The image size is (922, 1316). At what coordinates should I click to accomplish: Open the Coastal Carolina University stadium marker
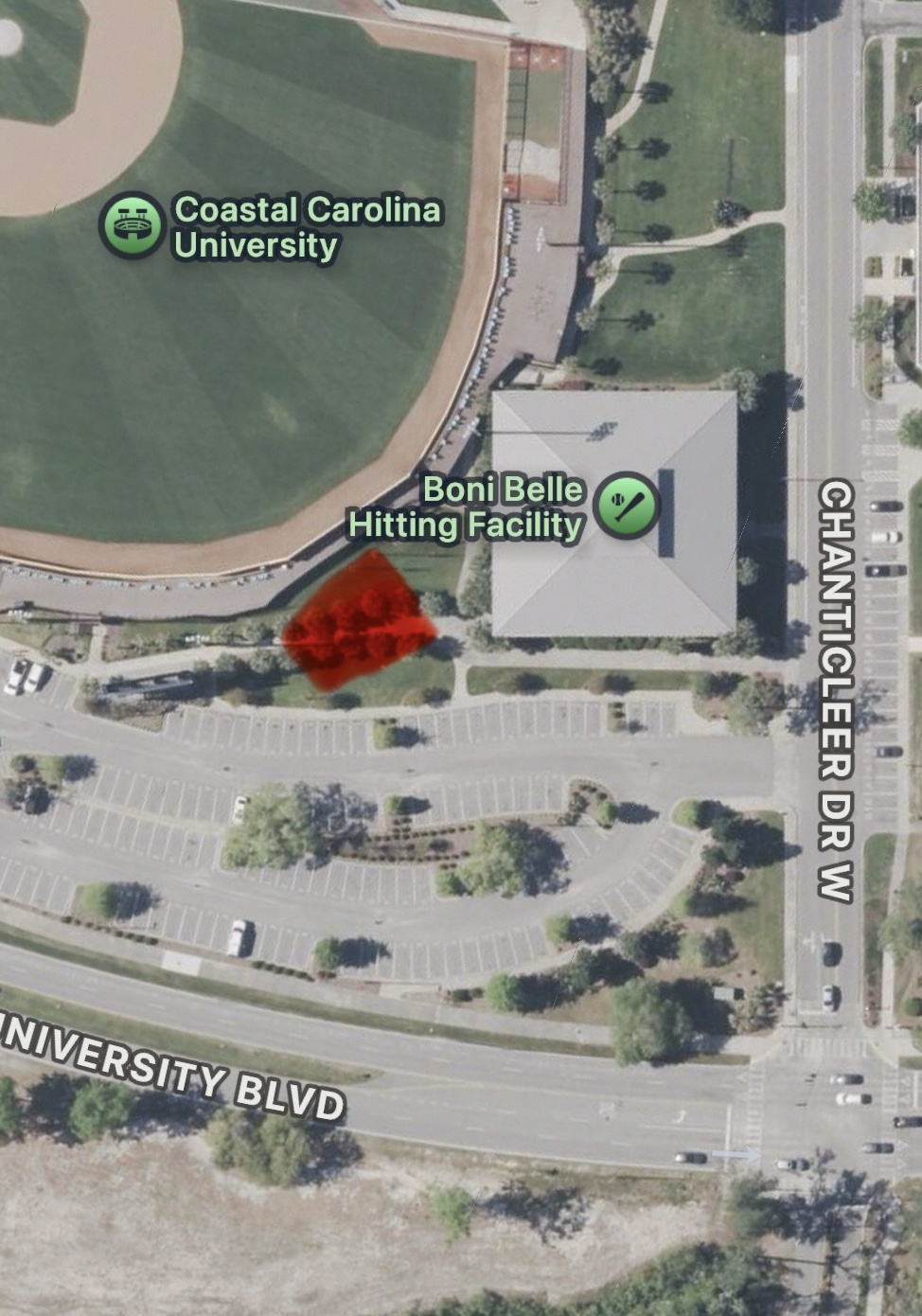click(133, 225)
